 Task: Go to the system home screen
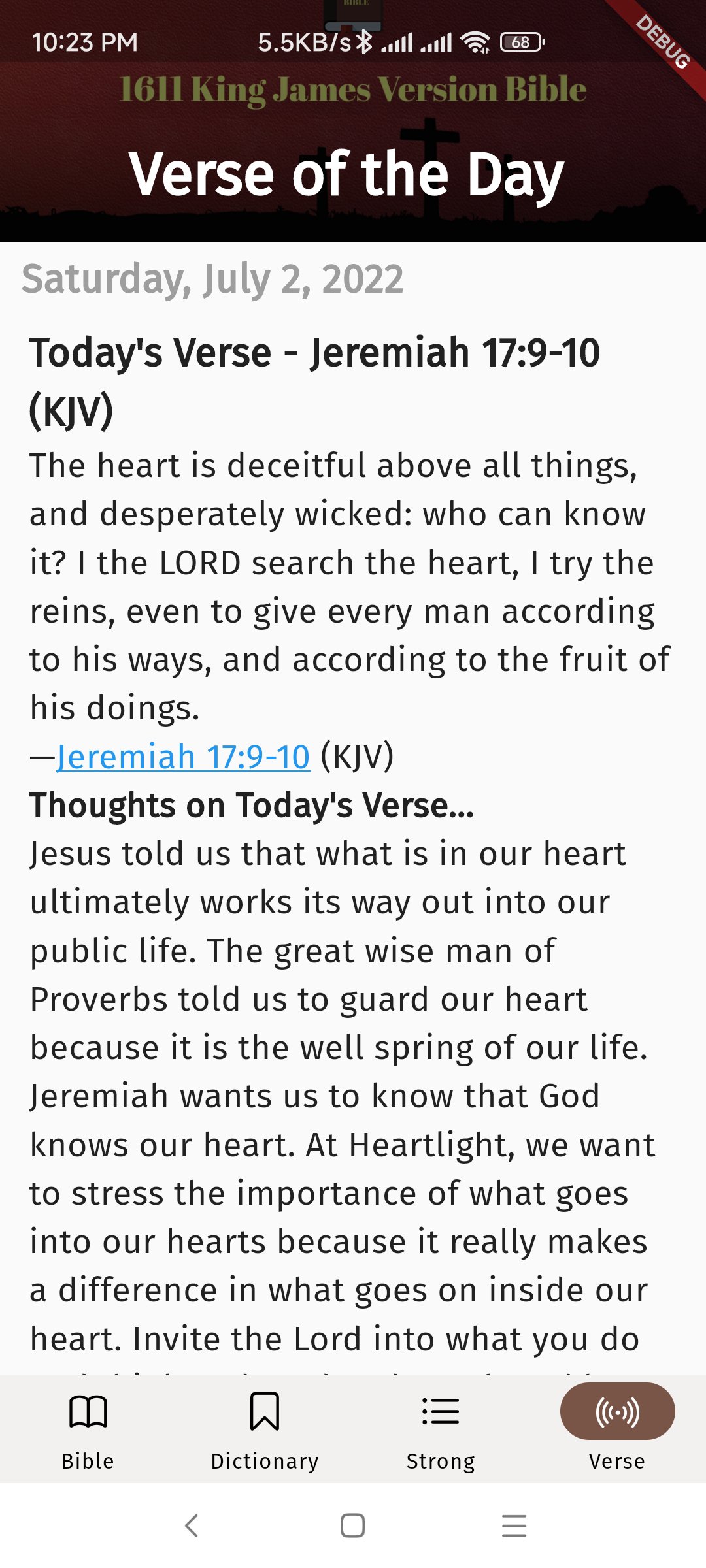point(353,1526)
